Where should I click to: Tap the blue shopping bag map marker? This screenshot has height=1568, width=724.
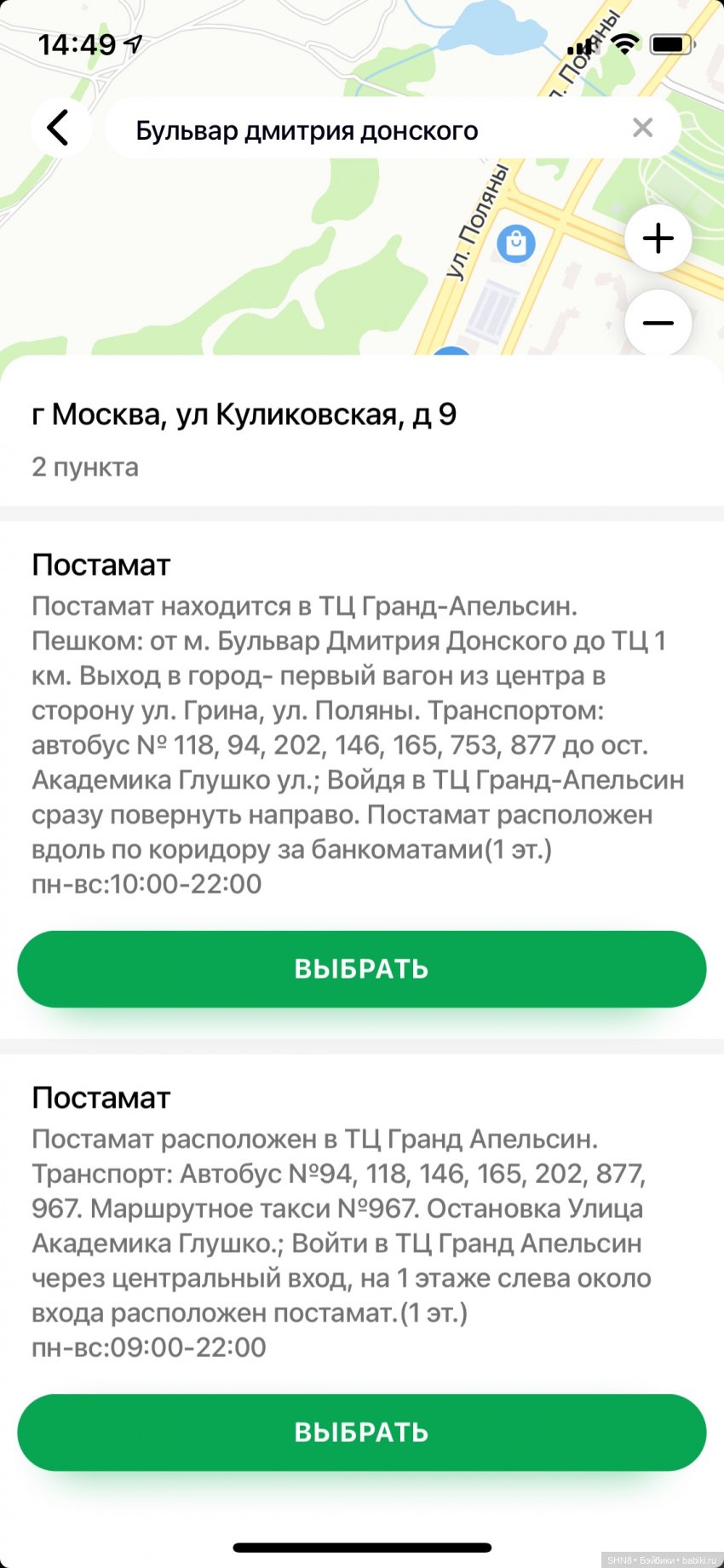tap(514, 242)
